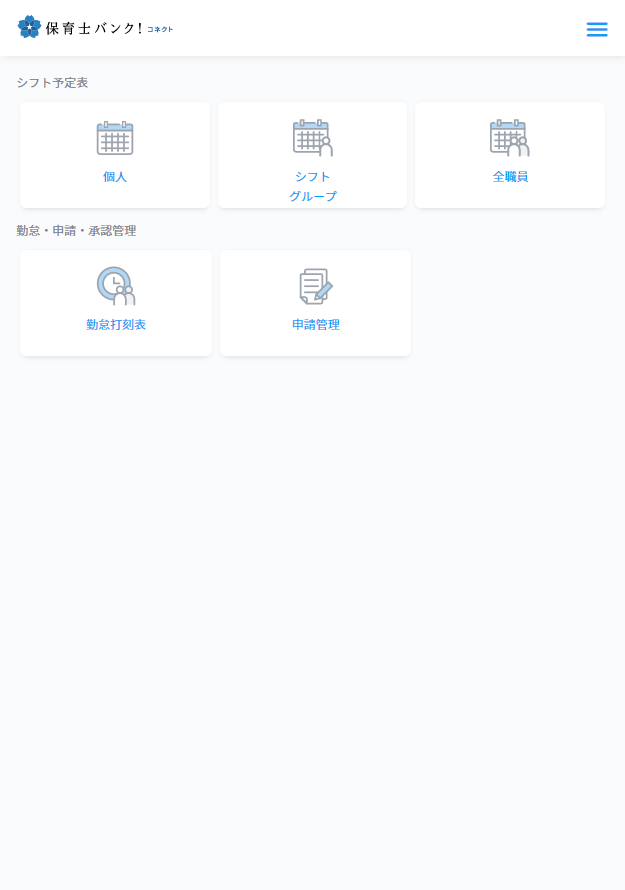Viewport: 625px width, 890px height.
Task: Open the hamburger menu
Action: (x=597, y=29)
